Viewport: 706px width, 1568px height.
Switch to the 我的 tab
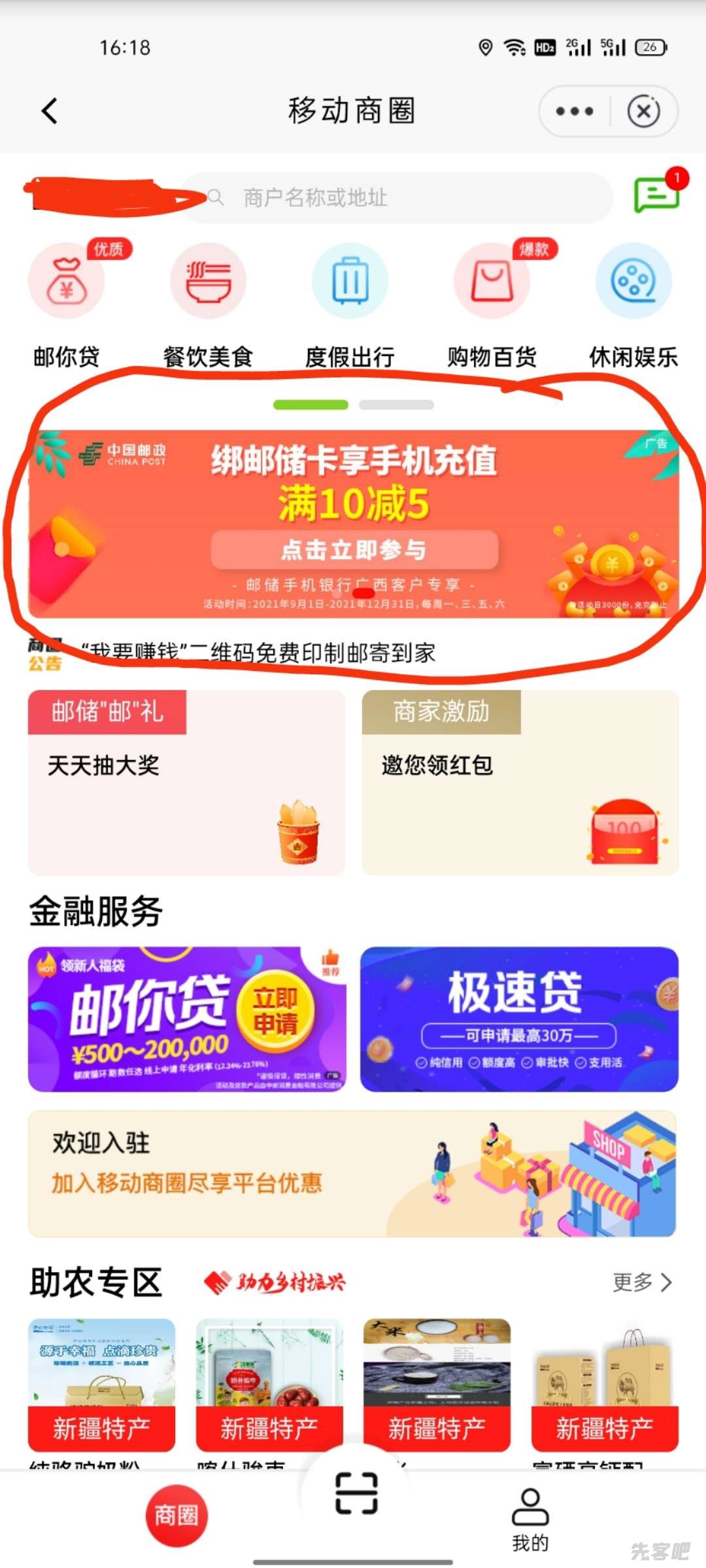click(530, 1520)
